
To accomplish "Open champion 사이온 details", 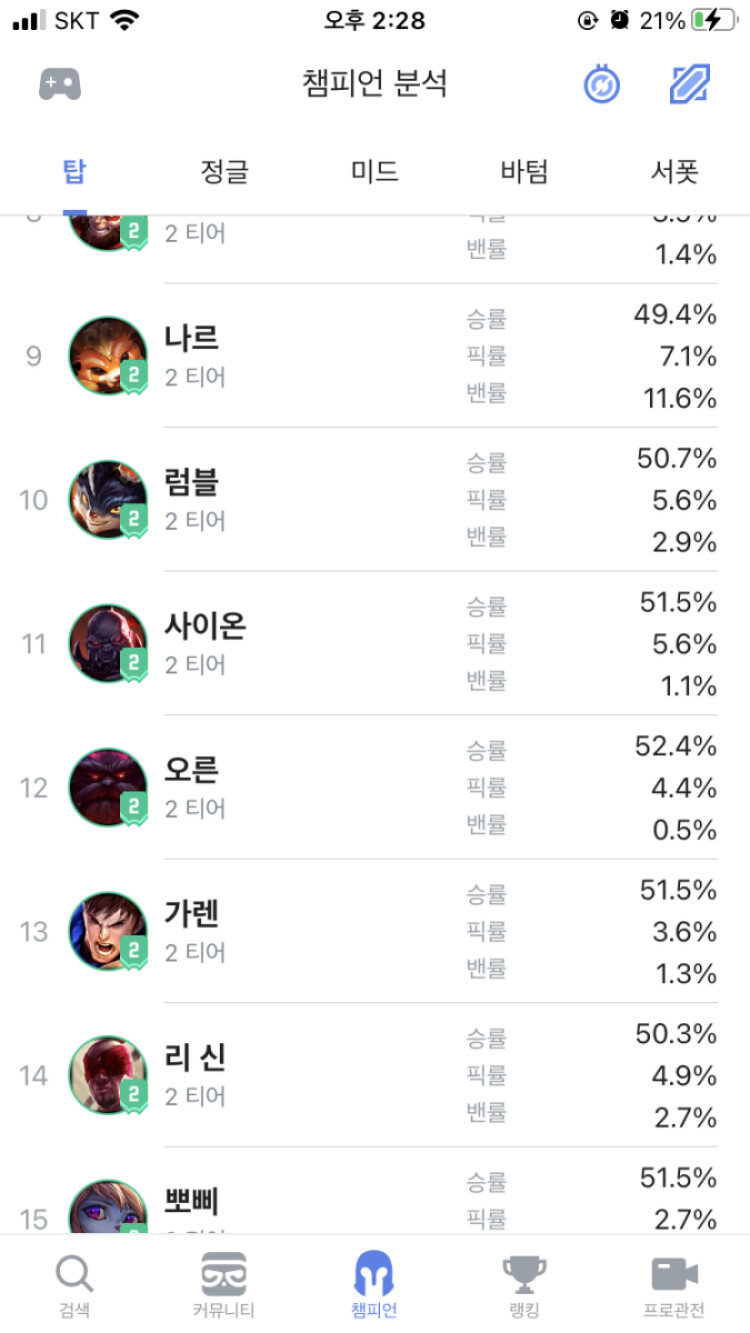I will point(375,644).
